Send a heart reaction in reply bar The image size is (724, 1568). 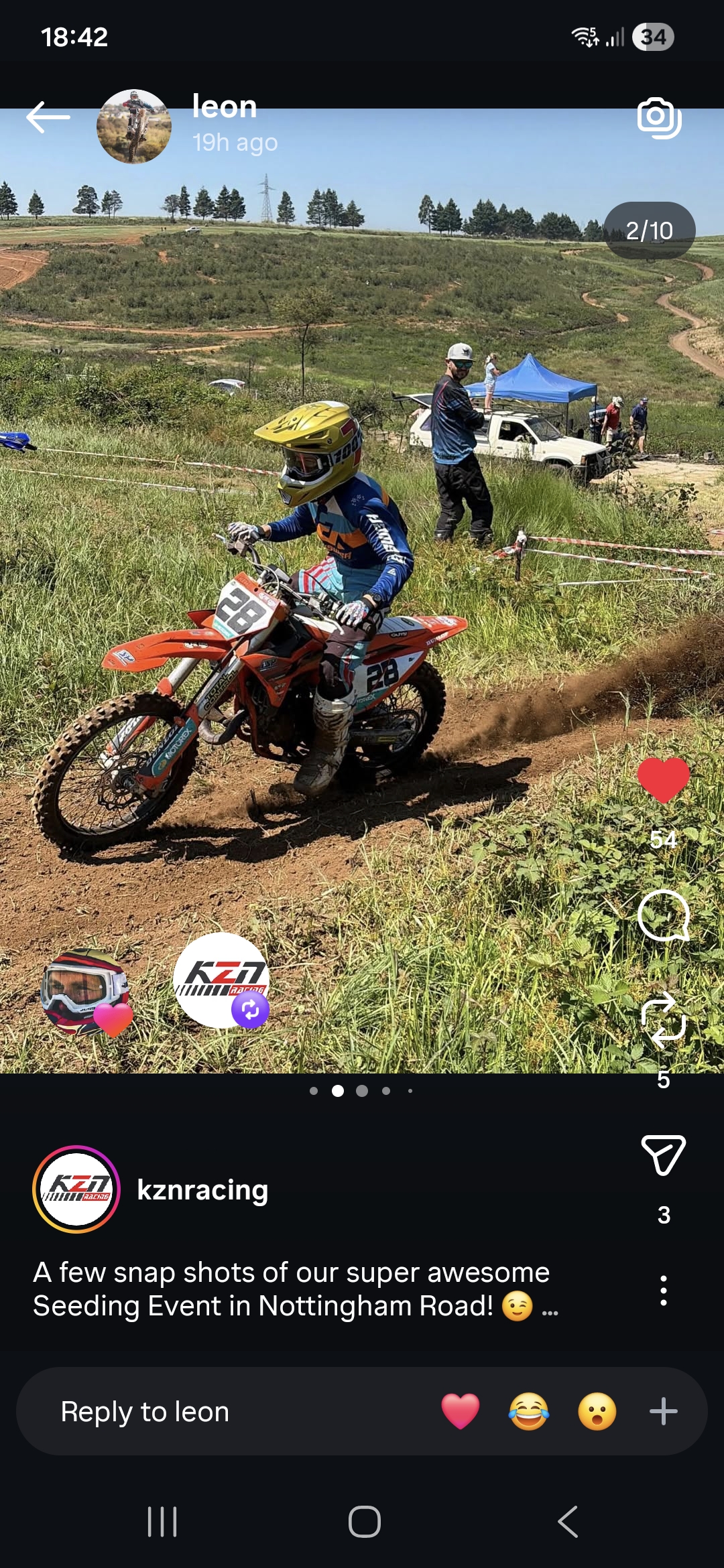point(461,1411)
